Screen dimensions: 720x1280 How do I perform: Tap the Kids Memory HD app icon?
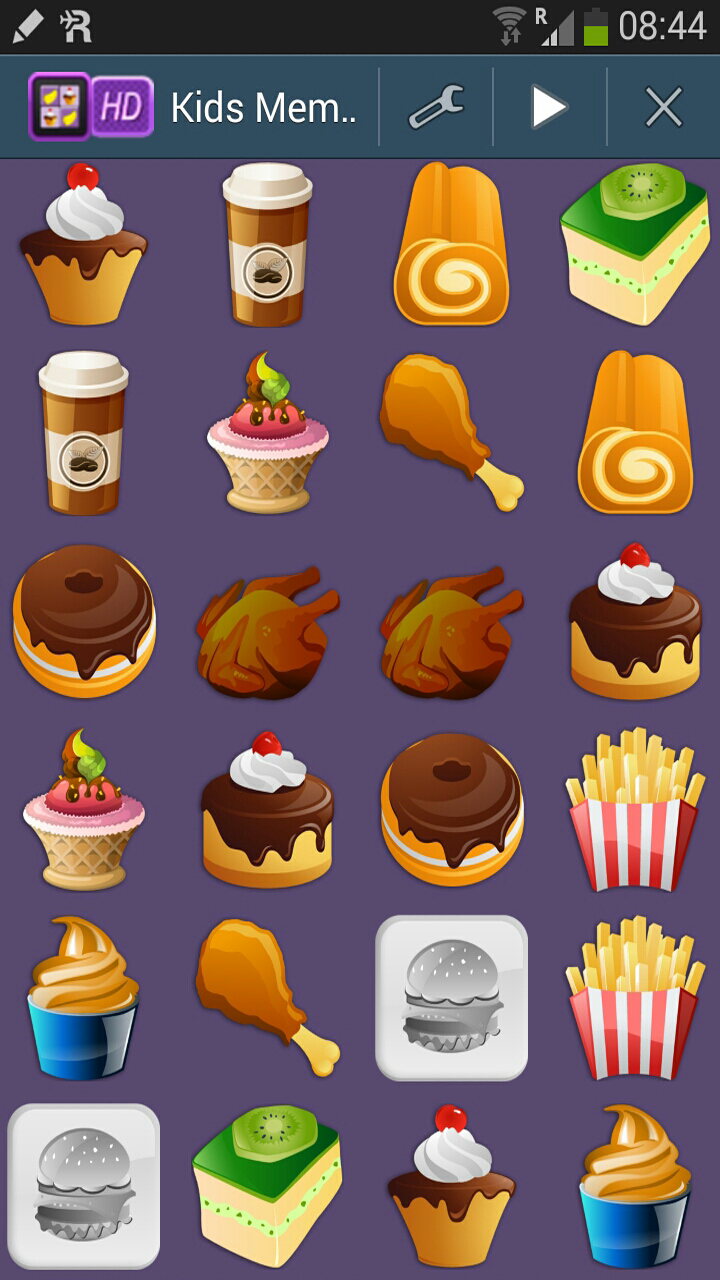tap(91, 106)
